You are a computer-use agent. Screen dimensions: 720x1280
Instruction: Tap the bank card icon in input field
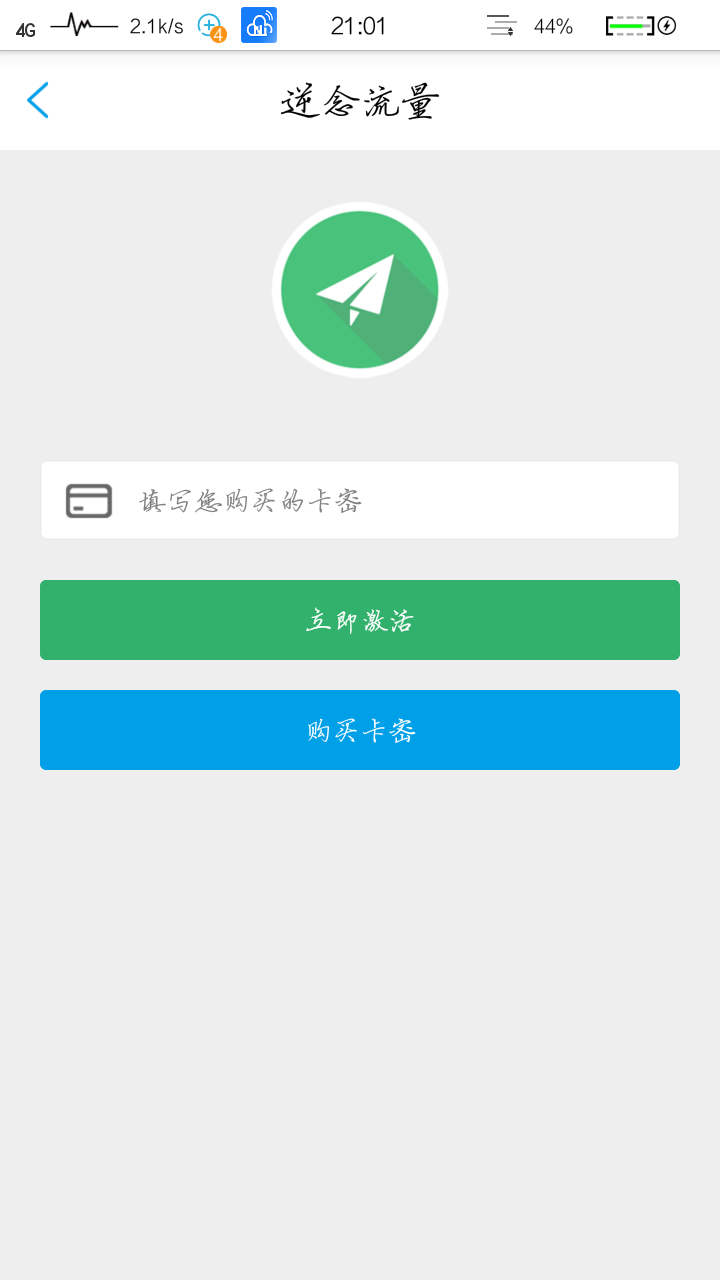point(88,499)
